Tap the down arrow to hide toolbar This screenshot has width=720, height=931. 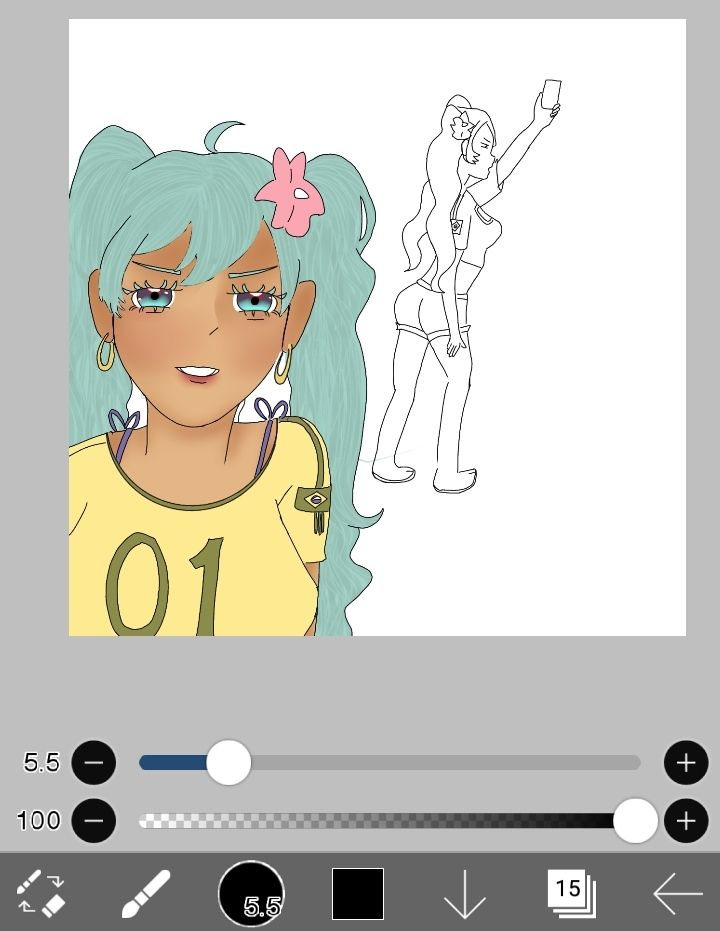point(465,893)
